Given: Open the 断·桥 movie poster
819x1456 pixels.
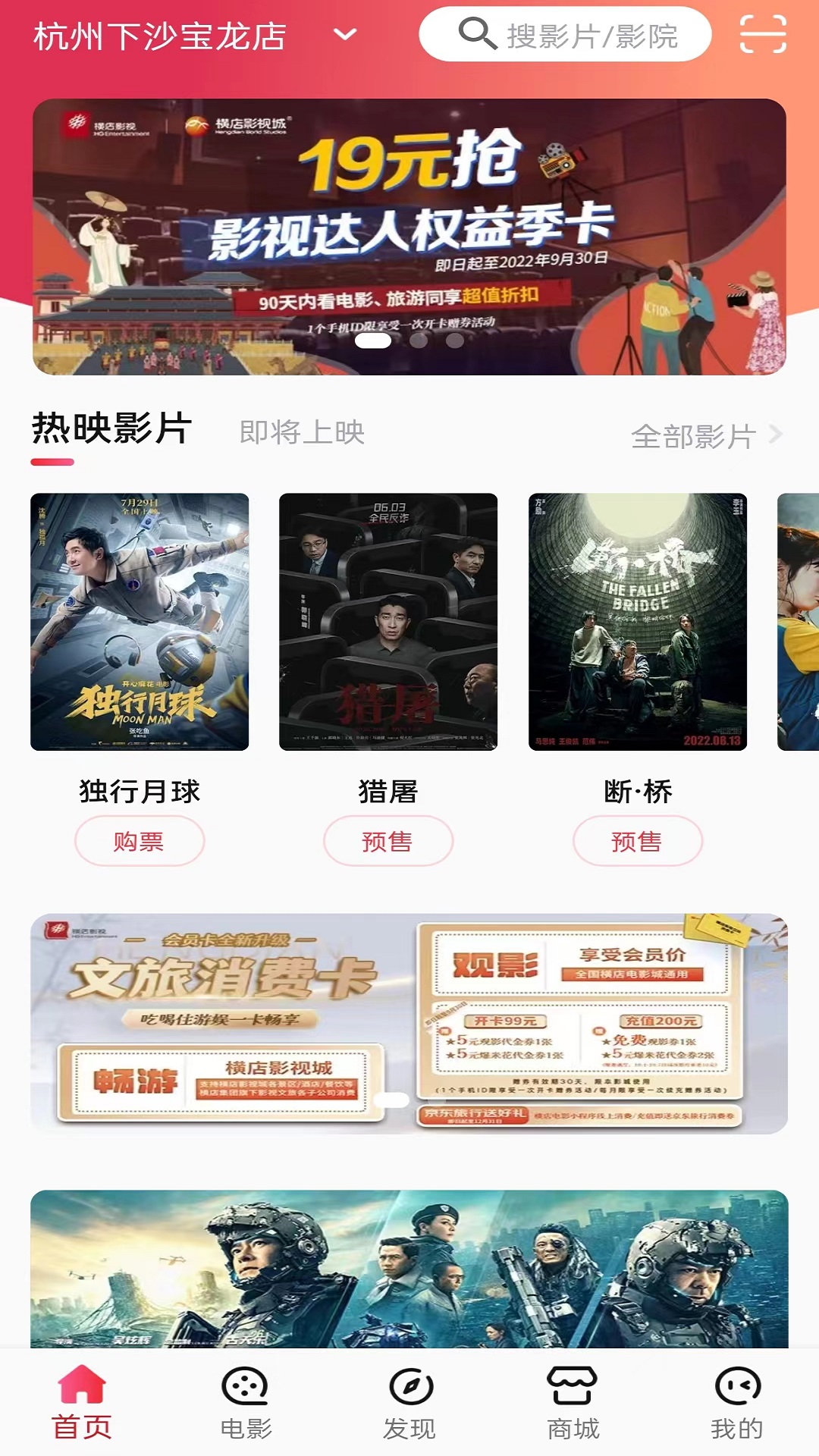Looking at the screenshot, I should coord(637,622).
